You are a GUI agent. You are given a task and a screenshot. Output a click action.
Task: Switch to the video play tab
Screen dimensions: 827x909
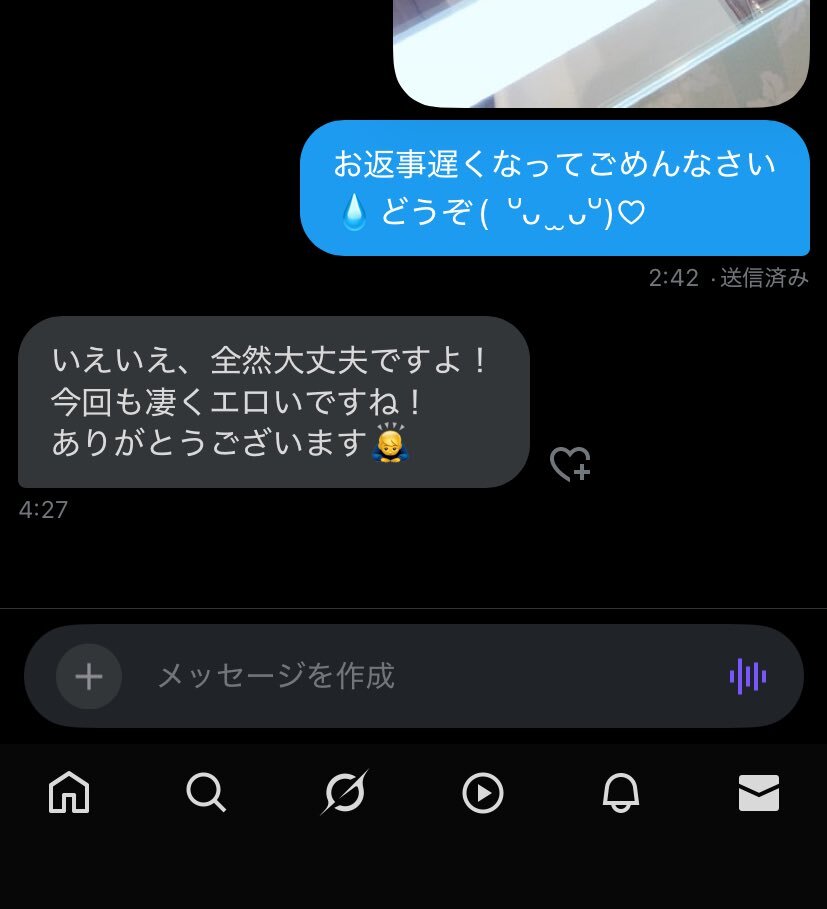click(483, 794)
